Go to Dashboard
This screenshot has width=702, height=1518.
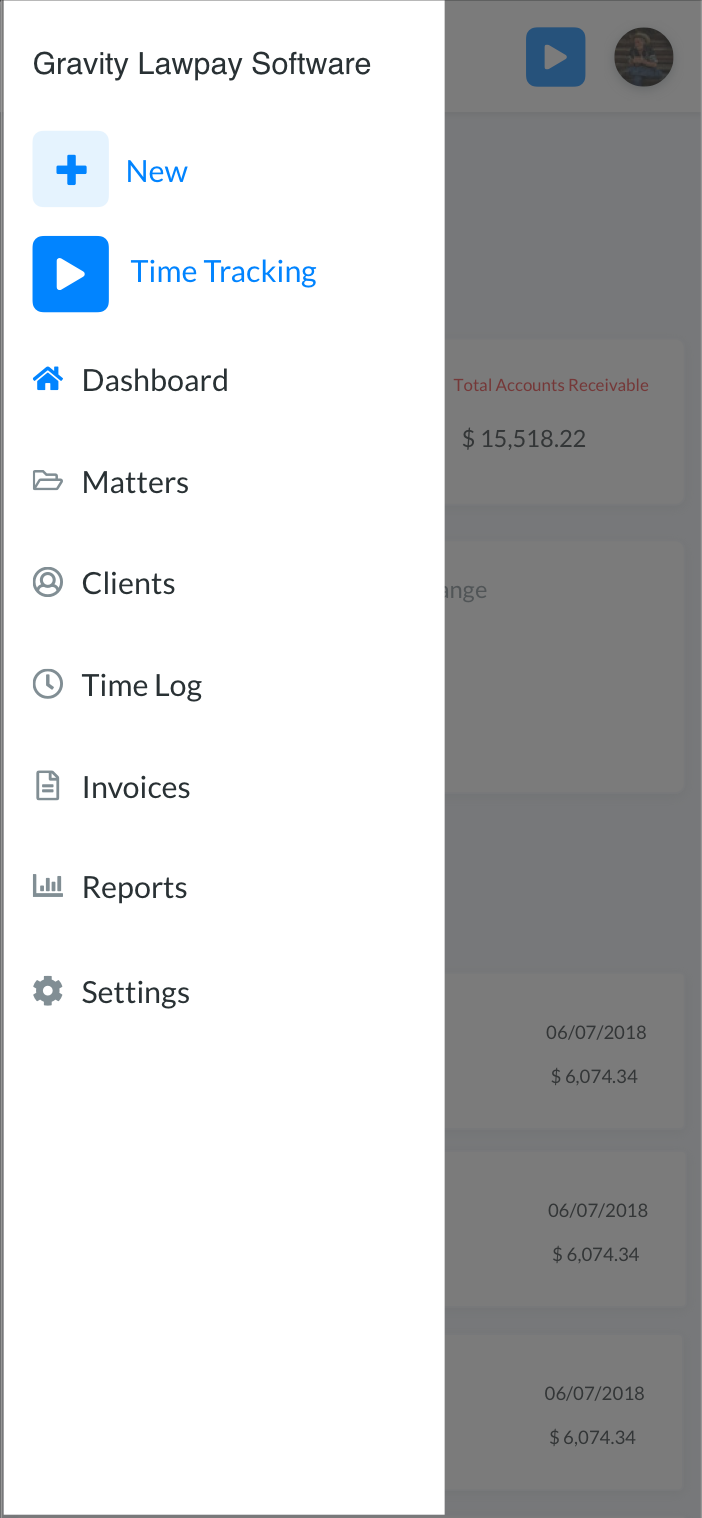click(154, 381)
